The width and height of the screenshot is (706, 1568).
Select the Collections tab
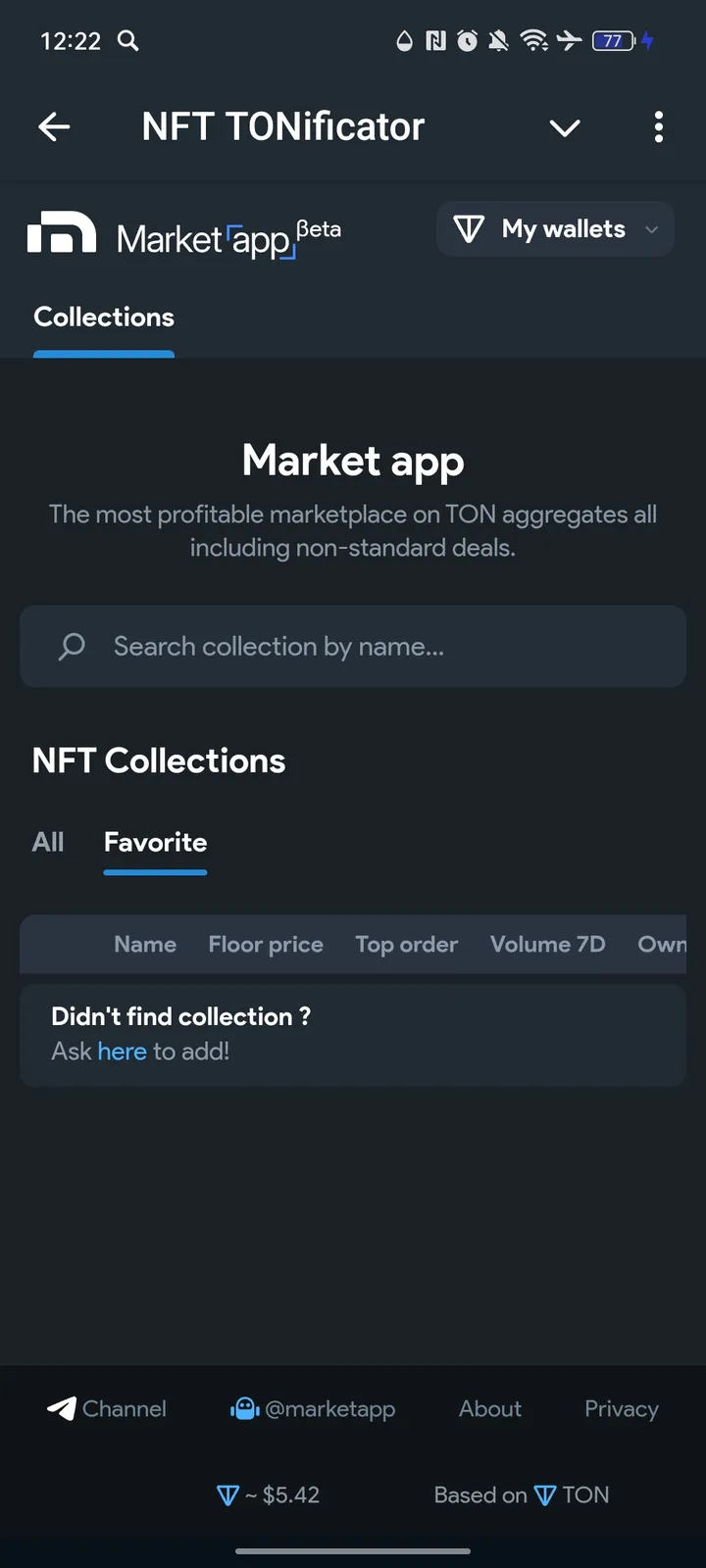[x=104, y=317]
